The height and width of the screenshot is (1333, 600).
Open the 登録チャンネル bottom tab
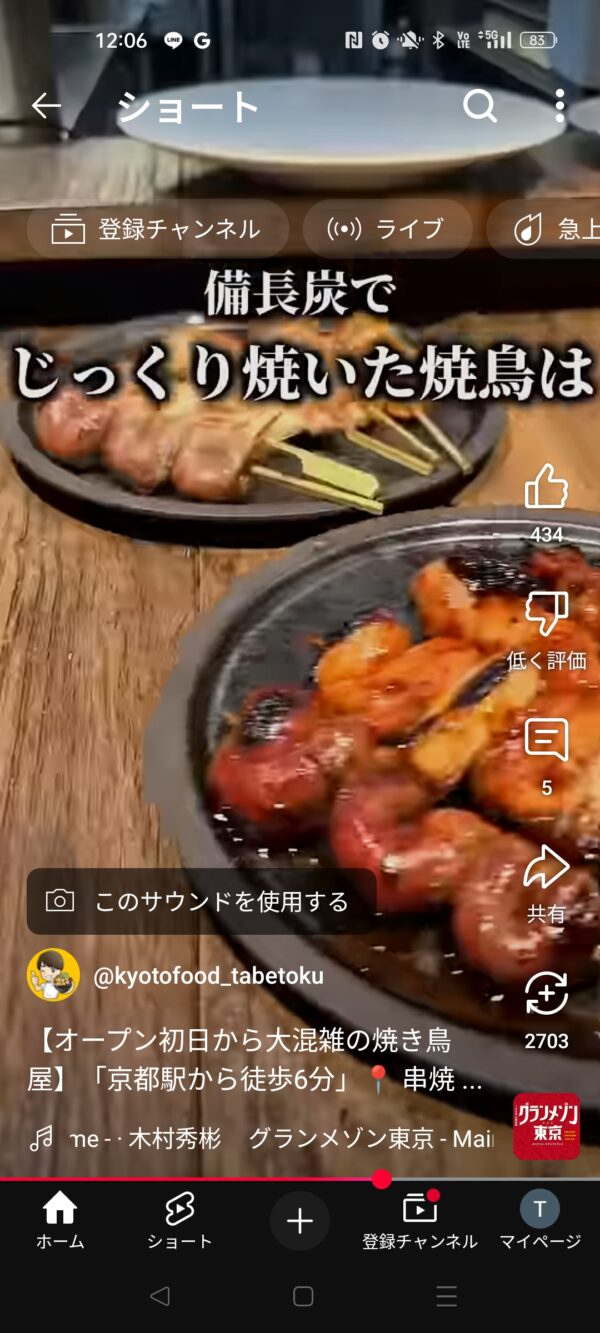point(420,1221)
